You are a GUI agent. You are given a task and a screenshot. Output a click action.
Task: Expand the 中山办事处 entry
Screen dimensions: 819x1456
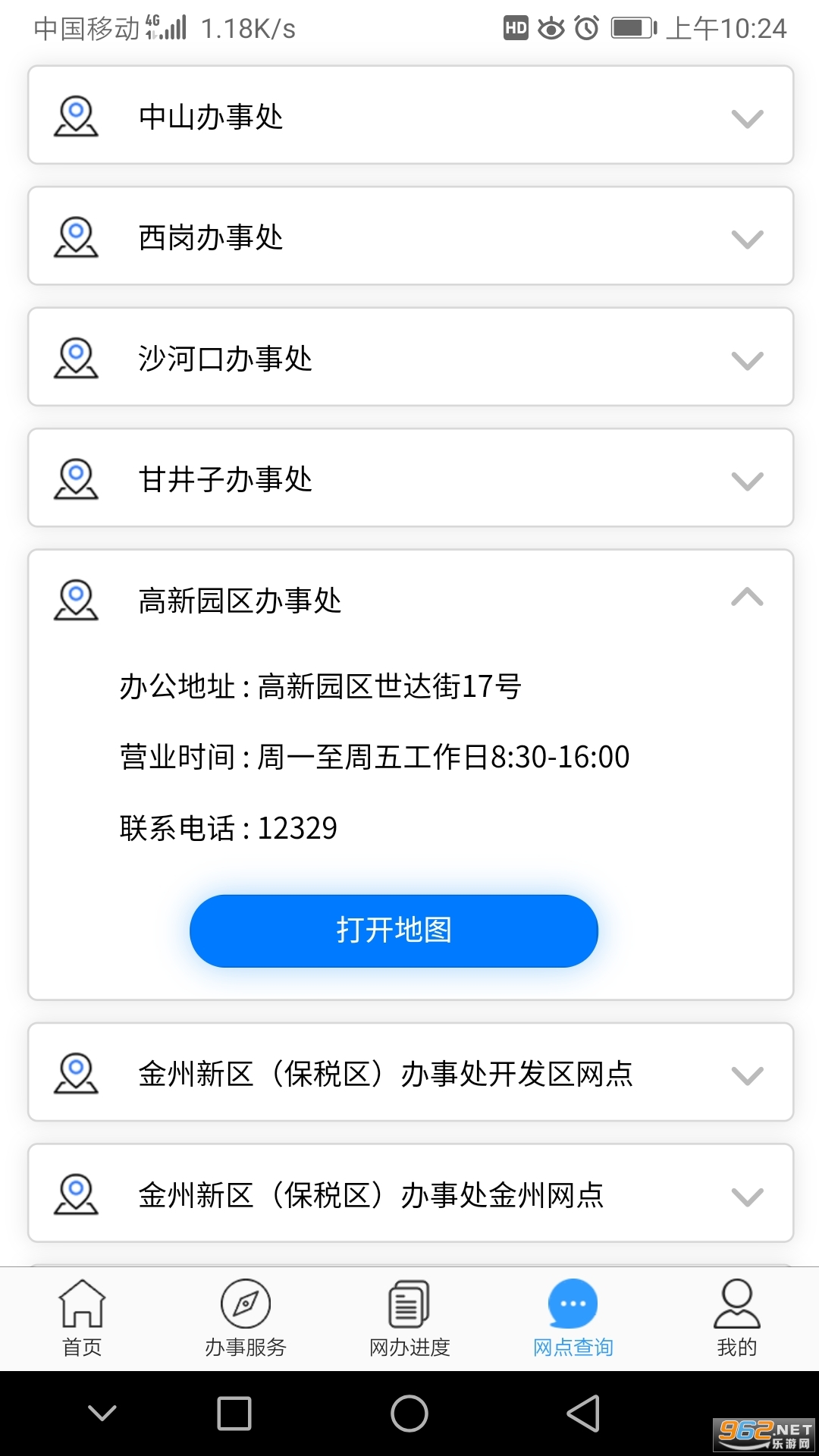[410, 115]
